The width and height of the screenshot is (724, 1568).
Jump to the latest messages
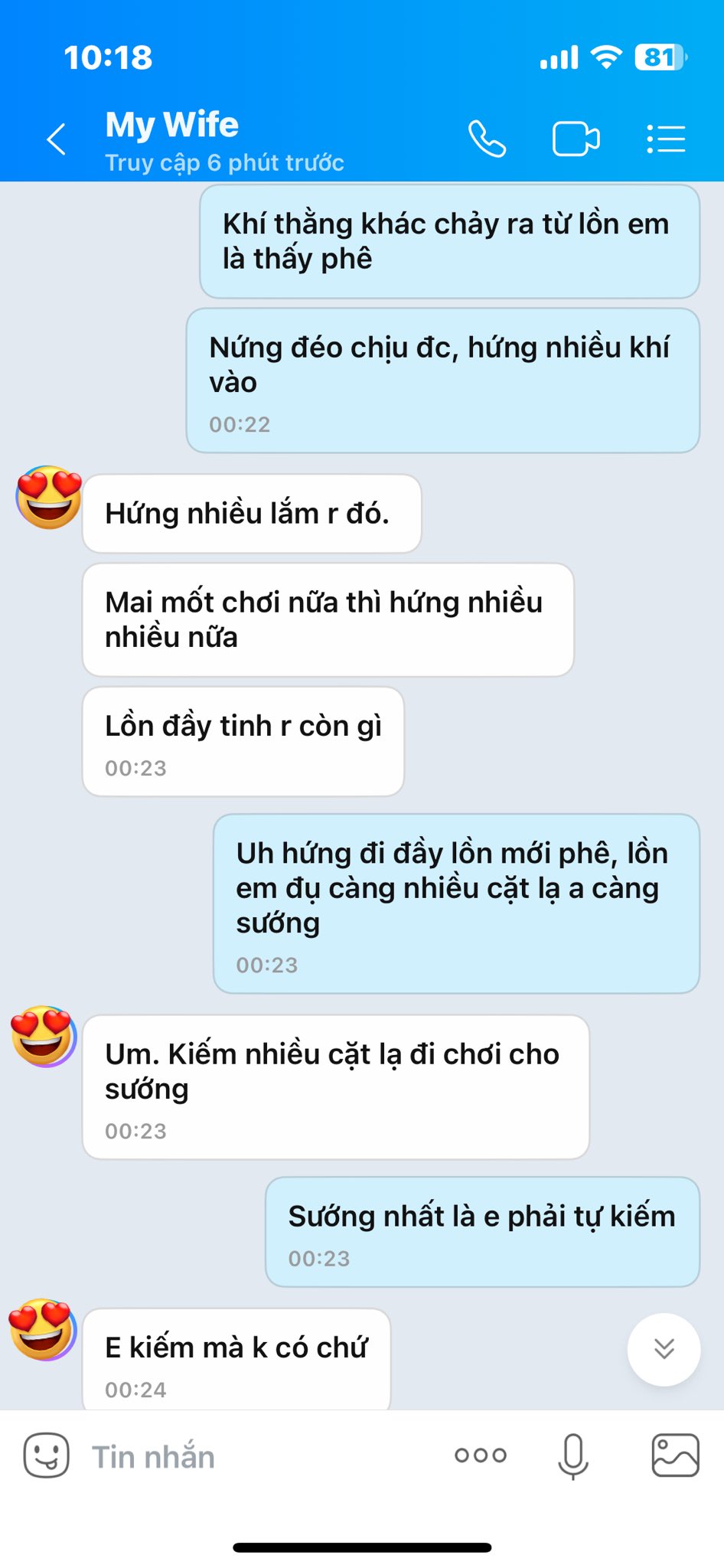tap(664, 1349)
